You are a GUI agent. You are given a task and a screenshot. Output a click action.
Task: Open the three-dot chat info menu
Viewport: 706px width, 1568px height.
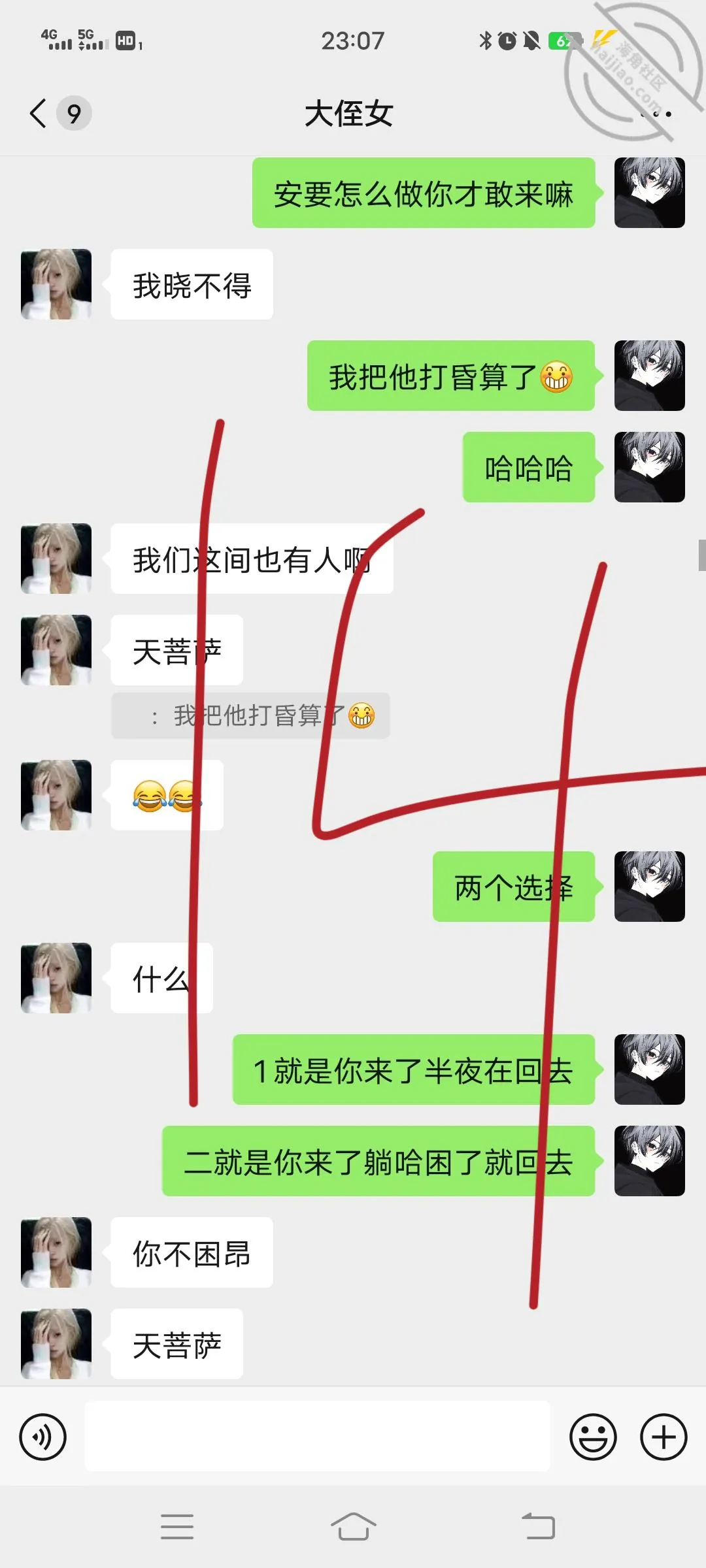click(656, 114)
